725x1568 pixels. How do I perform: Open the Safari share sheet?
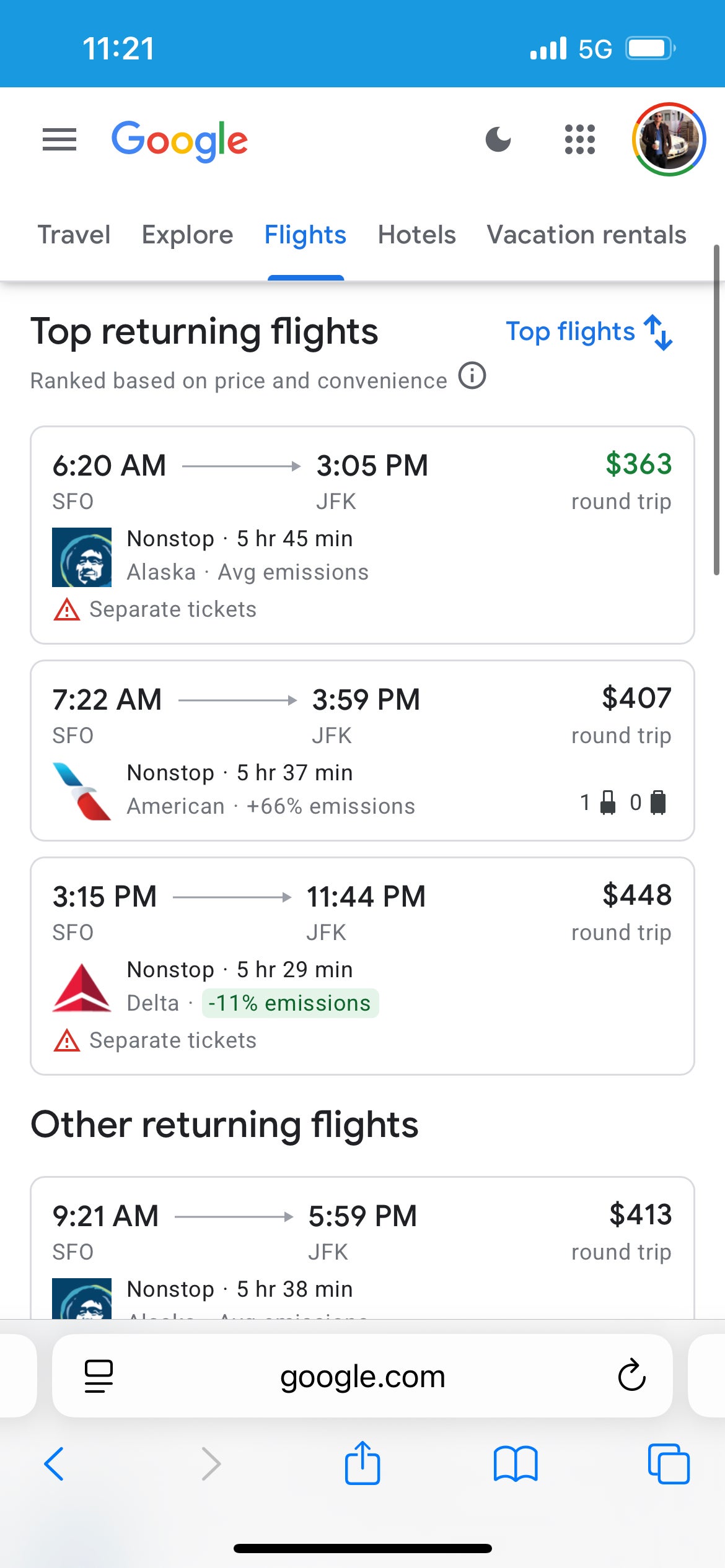pyautogui.click(x=362, y=1463)
